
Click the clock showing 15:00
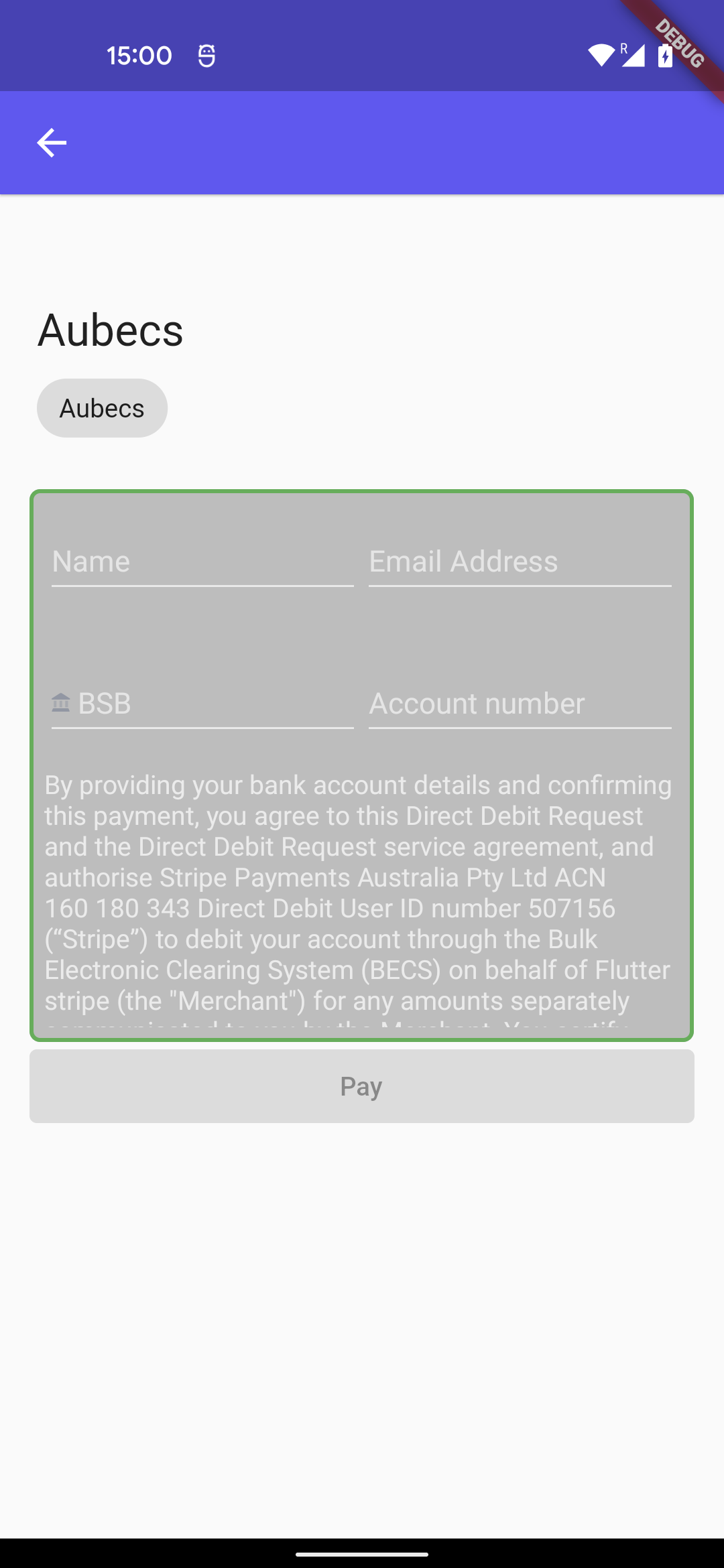[x=139, y=55]
